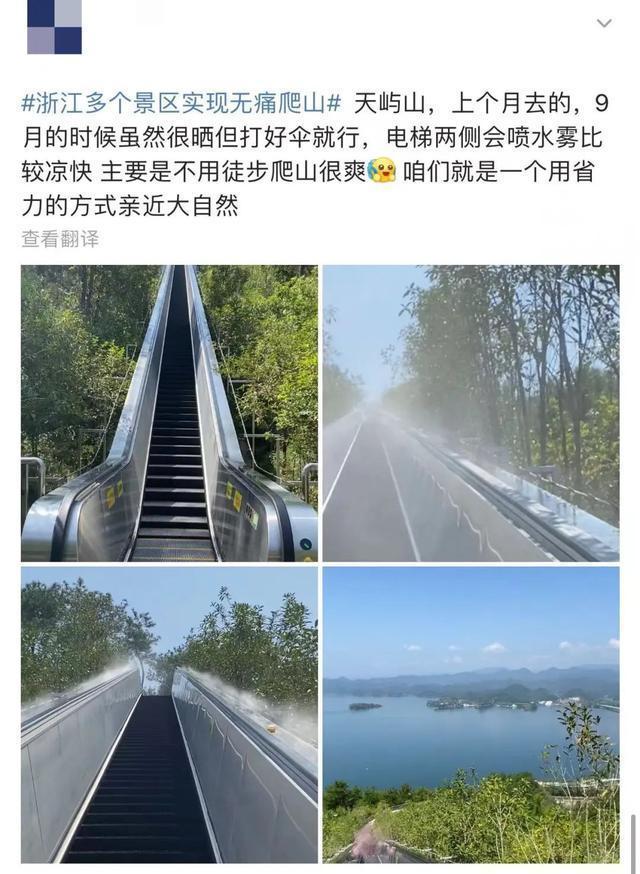640x874 pixels.
Task: Tap 查看翻译 to translate the post
Action: tap(60, 239)
